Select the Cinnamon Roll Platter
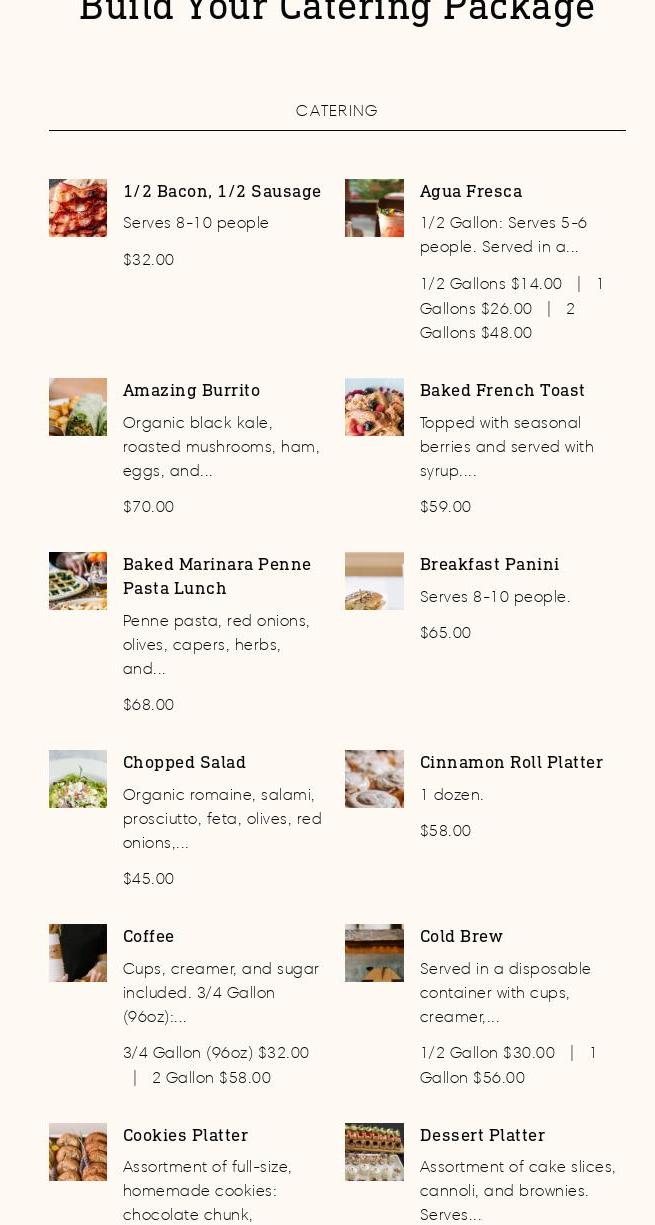655x1225 pixels. pos(511,762)
